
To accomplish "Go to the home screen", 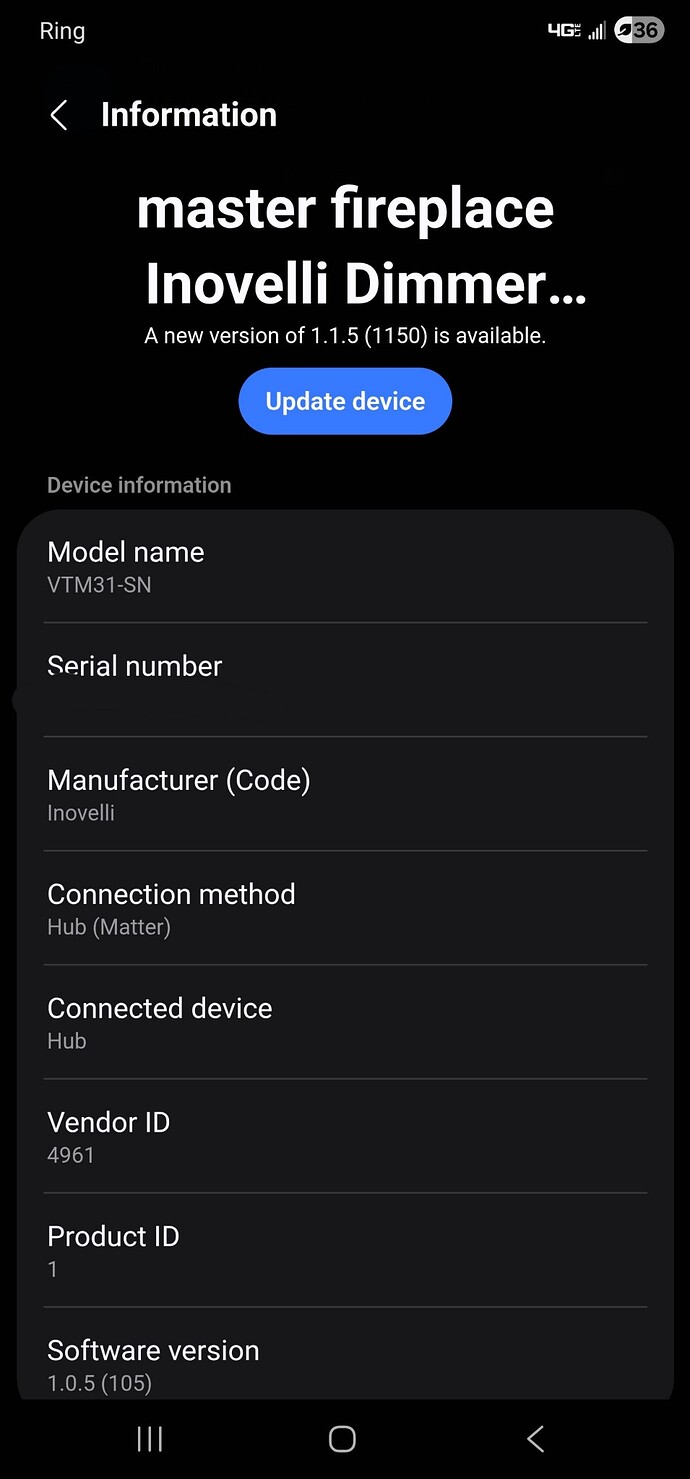I will 342,1439.
